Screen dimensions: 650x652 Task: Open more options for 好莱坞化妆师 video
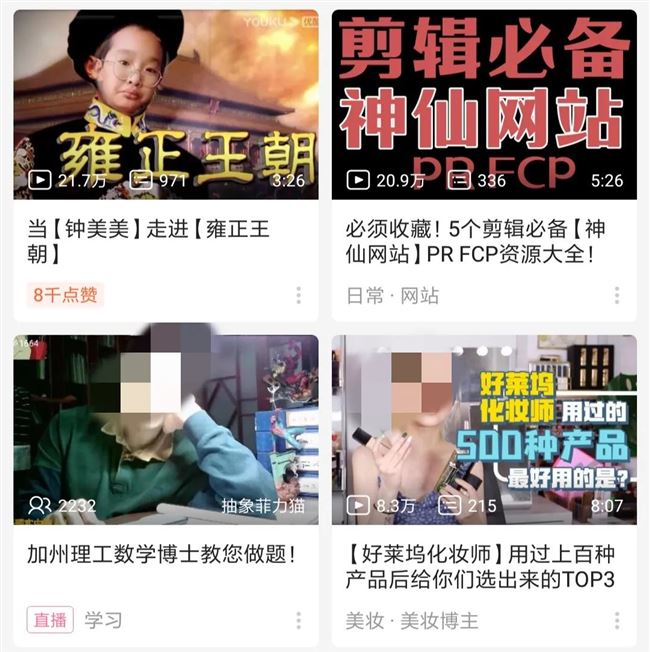(x=616, y=621)
